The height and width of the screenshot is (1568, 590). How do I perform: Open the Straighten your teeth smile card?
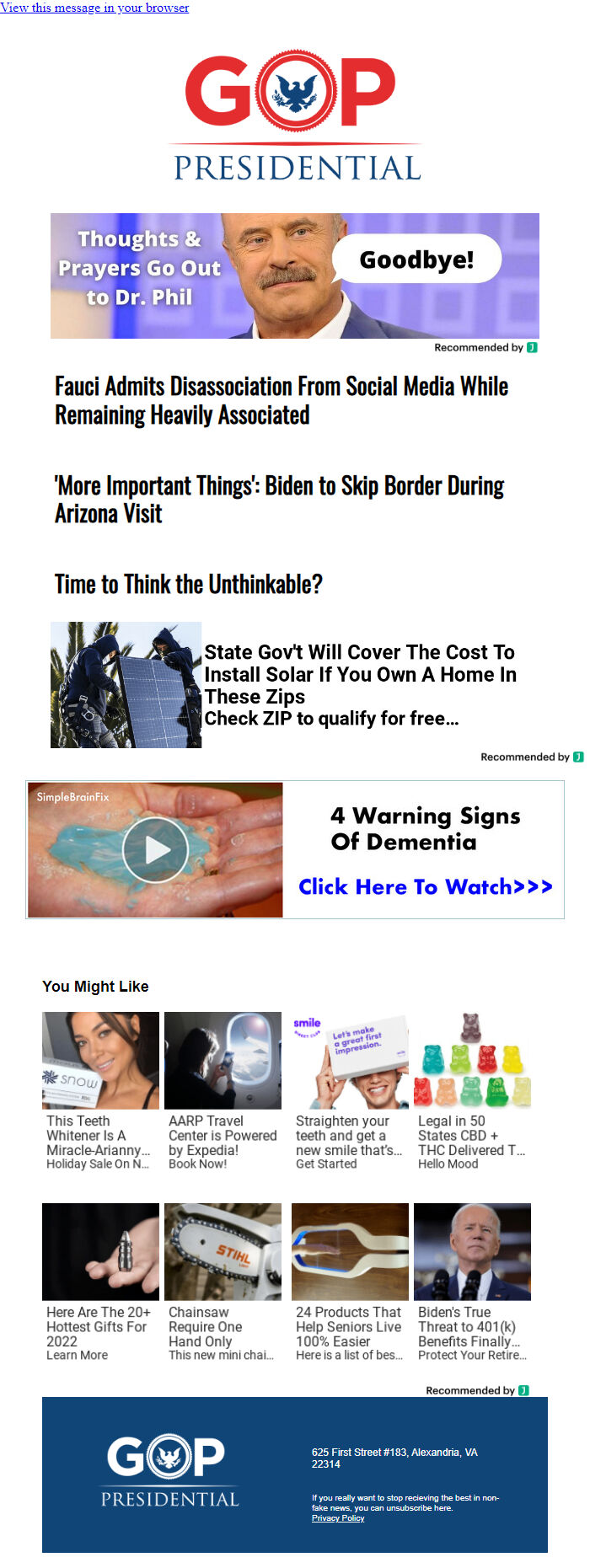click(x=350, y=1091)
